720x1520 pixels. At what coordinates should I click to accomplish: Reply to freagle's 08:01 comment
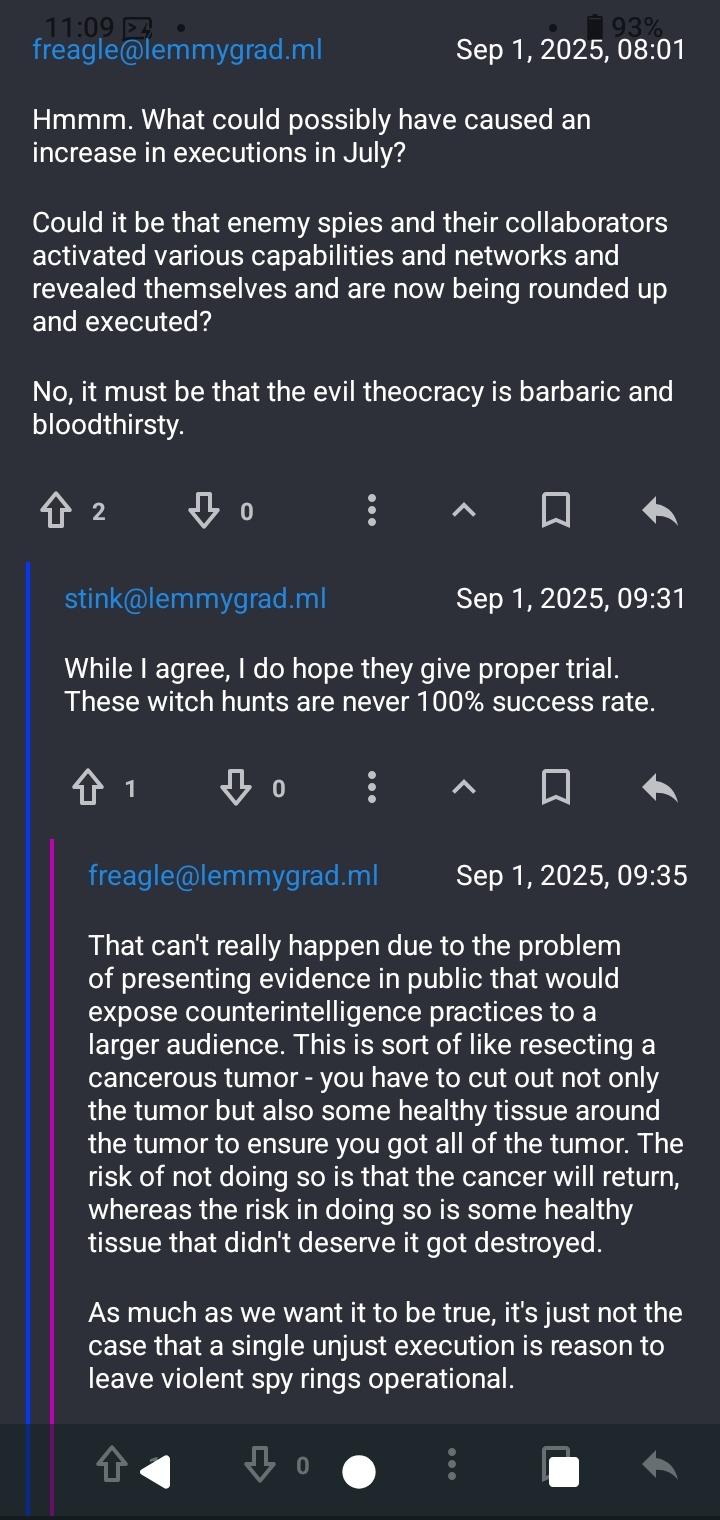(x=659, y=511)
